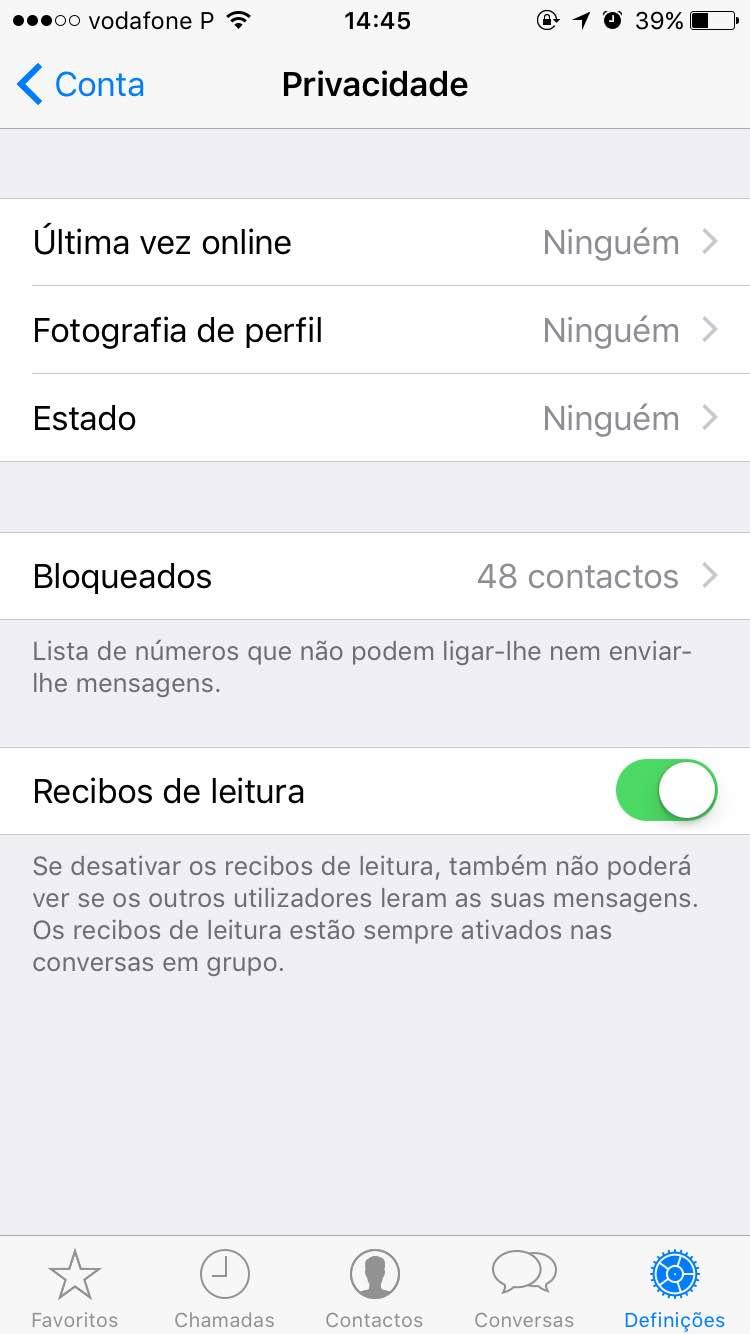This screenshot has height=1334, width=750.
Task: Disable Recibos de leitura switch
Action: 667,791
